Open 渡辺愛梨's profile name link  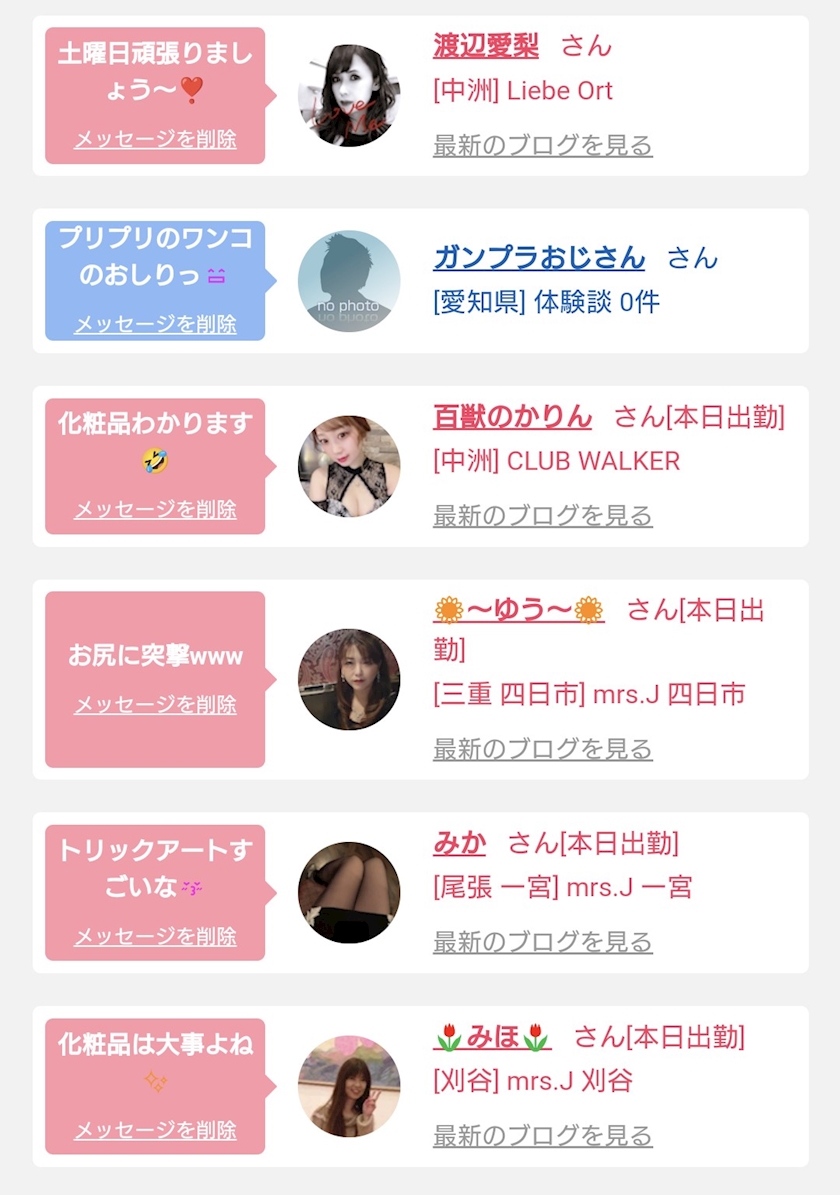(486, 46)
